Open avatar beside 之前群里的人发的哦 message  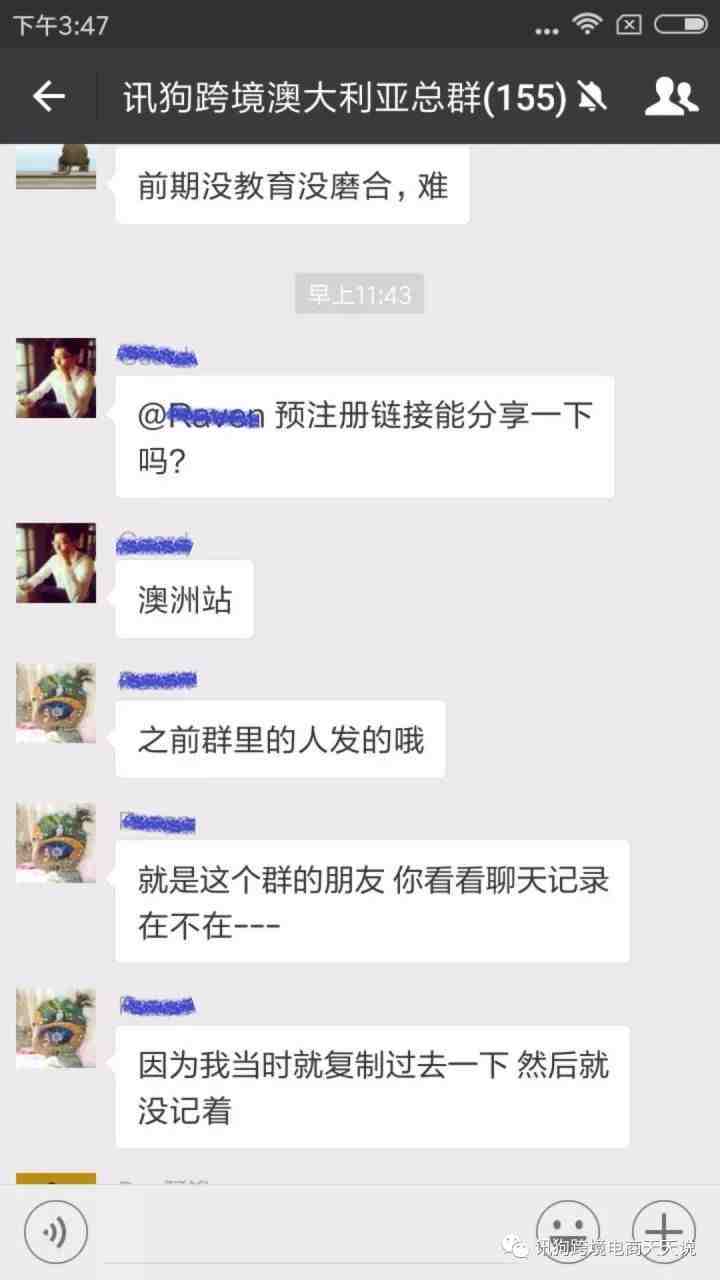(56, 703)
